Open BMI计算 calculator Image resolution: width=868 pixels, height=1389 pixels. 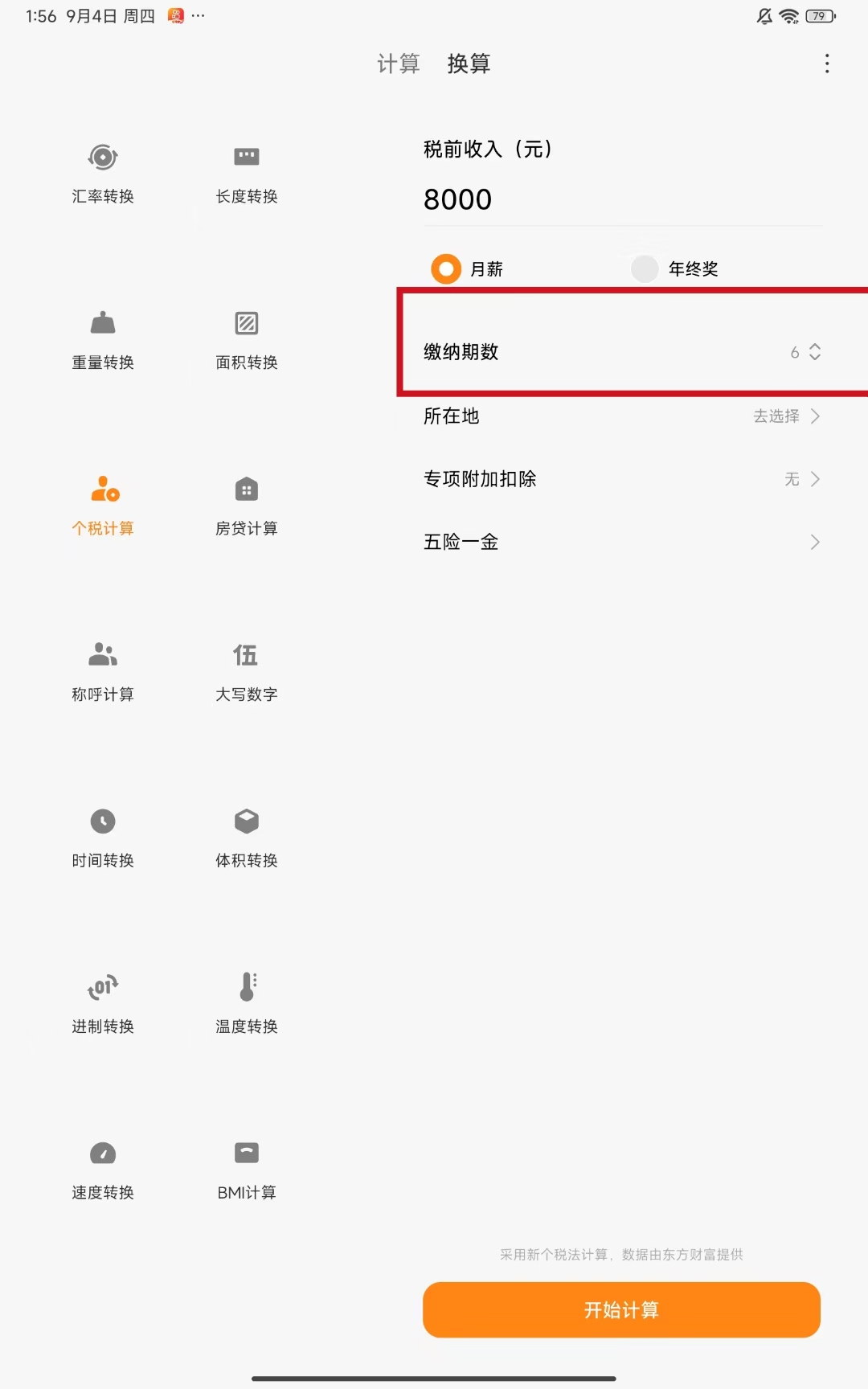[246, 1169]
